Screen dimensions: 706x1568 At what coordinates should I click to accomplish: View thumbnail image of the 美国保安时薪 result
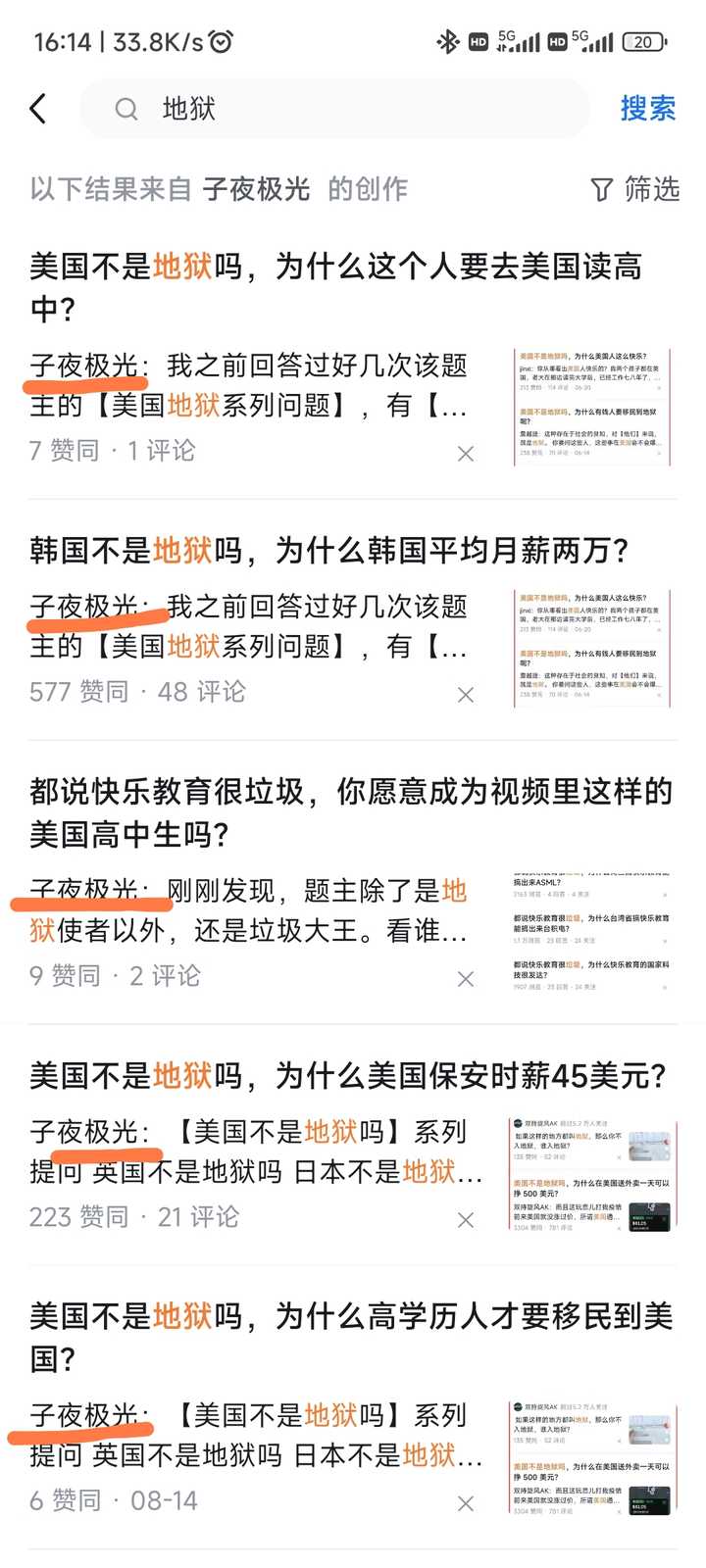[592, 1173]
